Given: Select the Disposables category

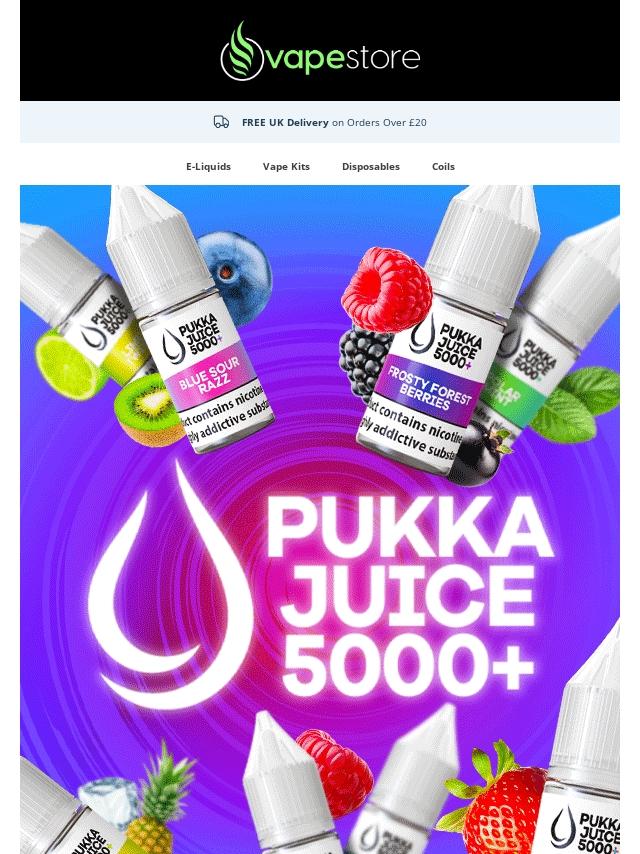Looking at the screenshot, I should click(x=370, y=167).
